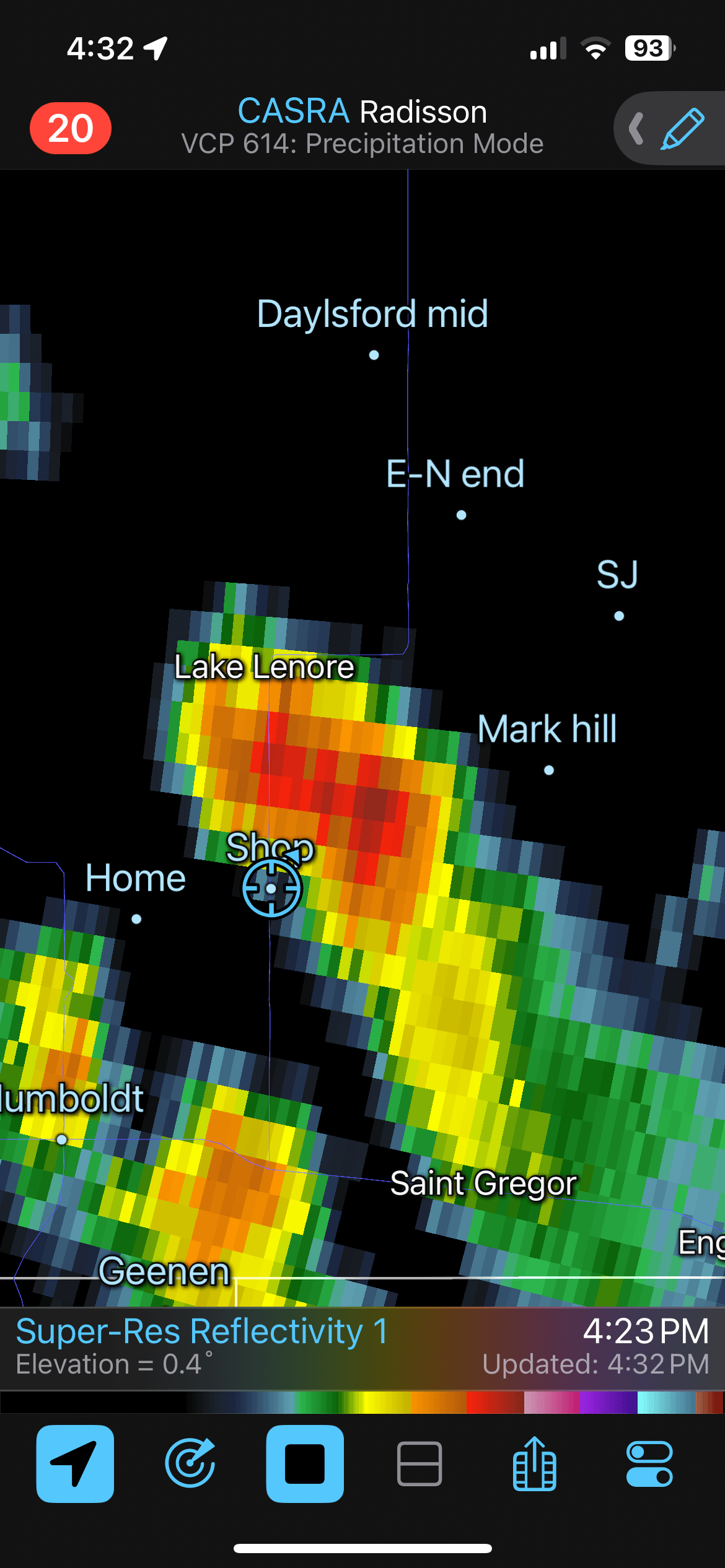Screen dimensions: 725x1568
Task: Open the Super-Res Reflectivity product selector
Action: tap(202, 1331)
